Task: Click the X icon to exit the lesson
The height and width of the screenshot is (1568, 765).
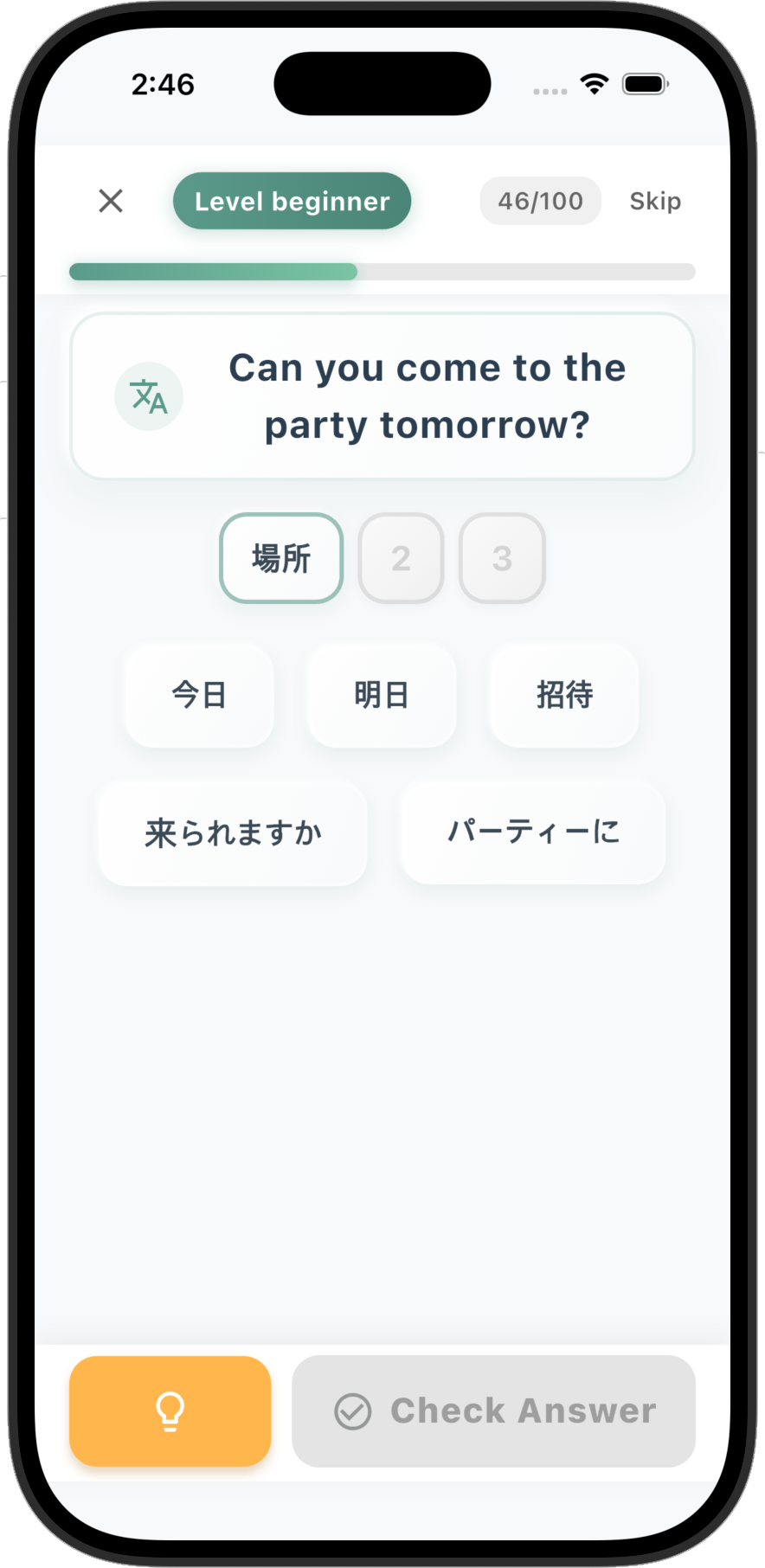Action: click(110, 201)
